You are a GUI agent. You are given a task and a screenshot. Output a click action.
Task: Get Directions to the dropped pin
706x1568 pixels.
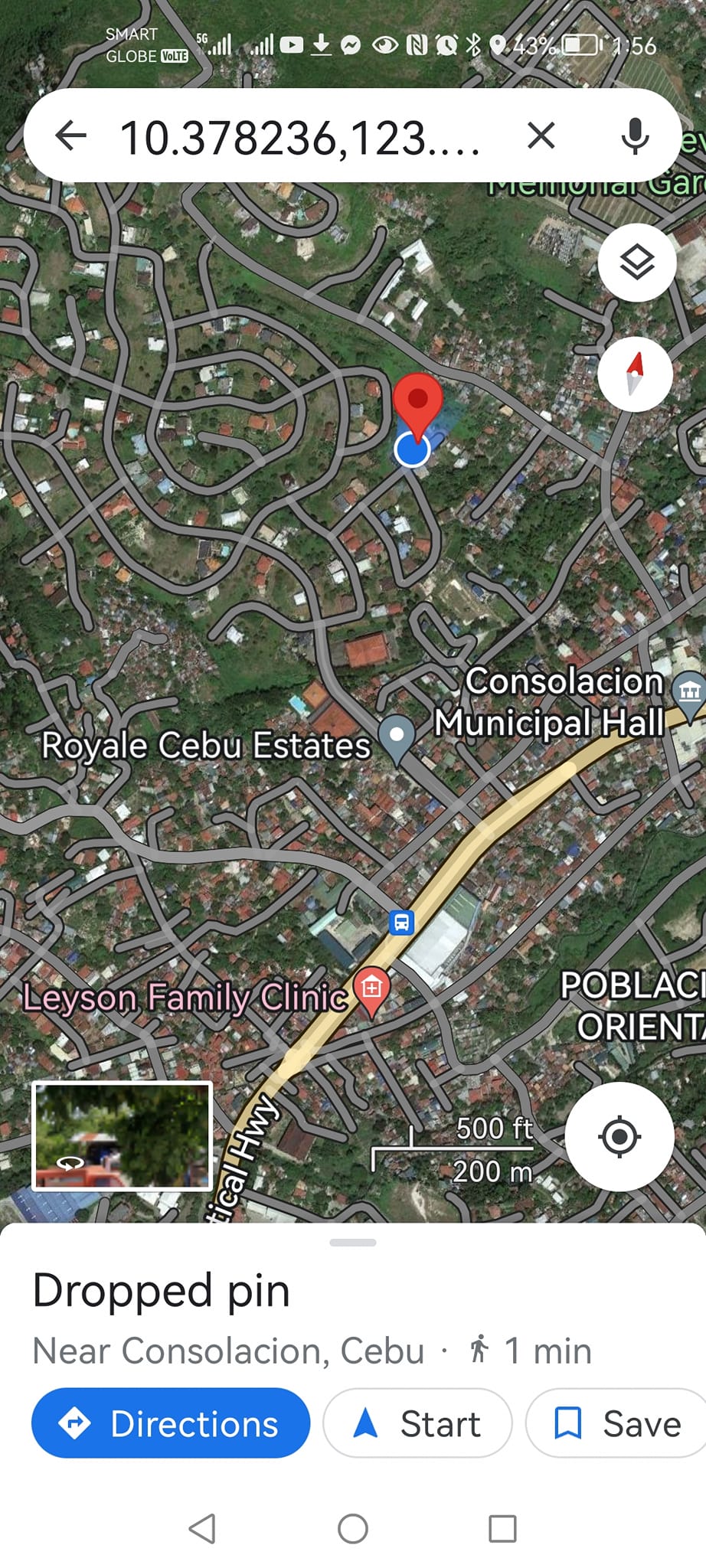point(170,1423)
